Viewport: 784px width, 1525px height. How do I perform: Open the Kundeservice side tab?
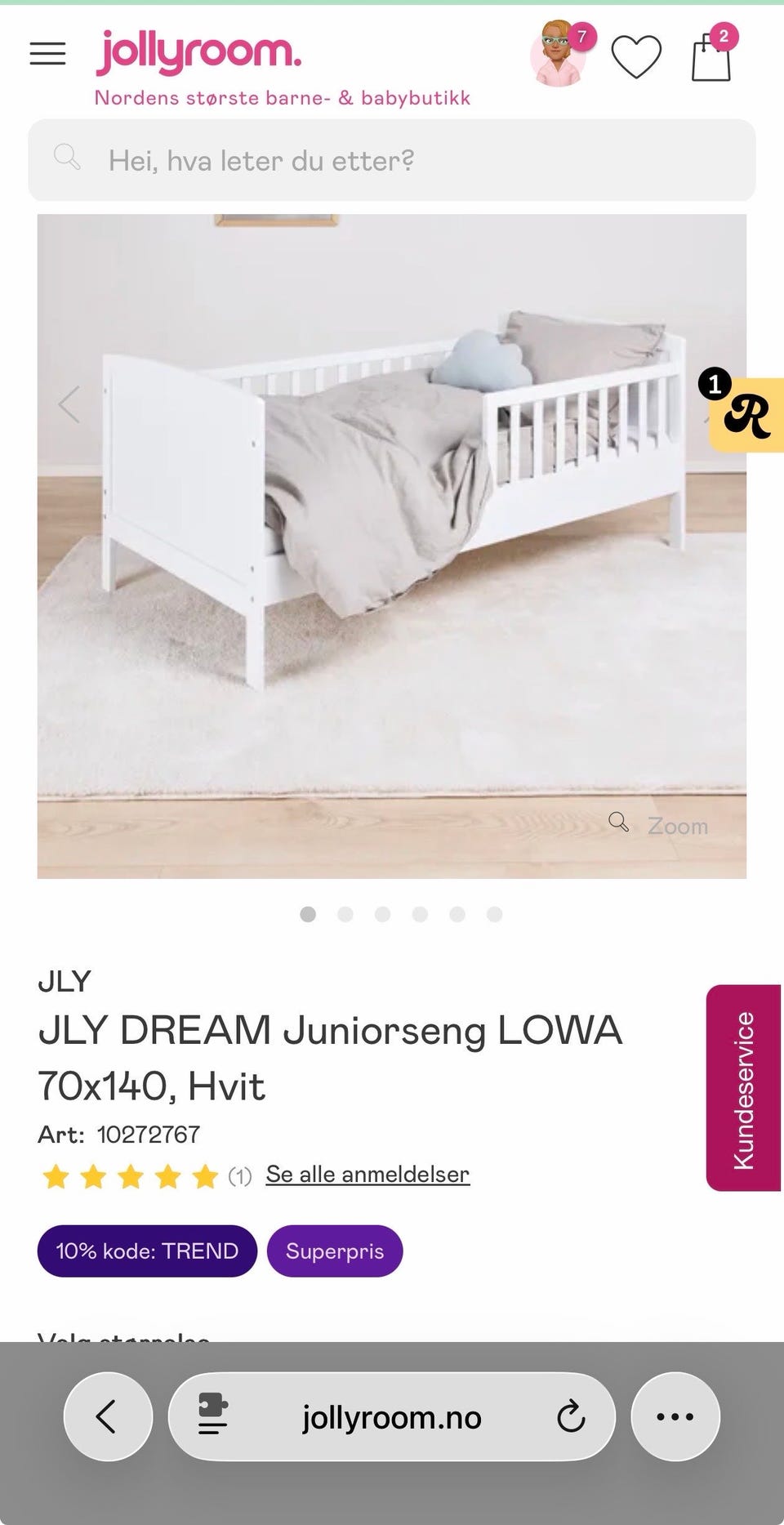click(x=743, y=1088)
